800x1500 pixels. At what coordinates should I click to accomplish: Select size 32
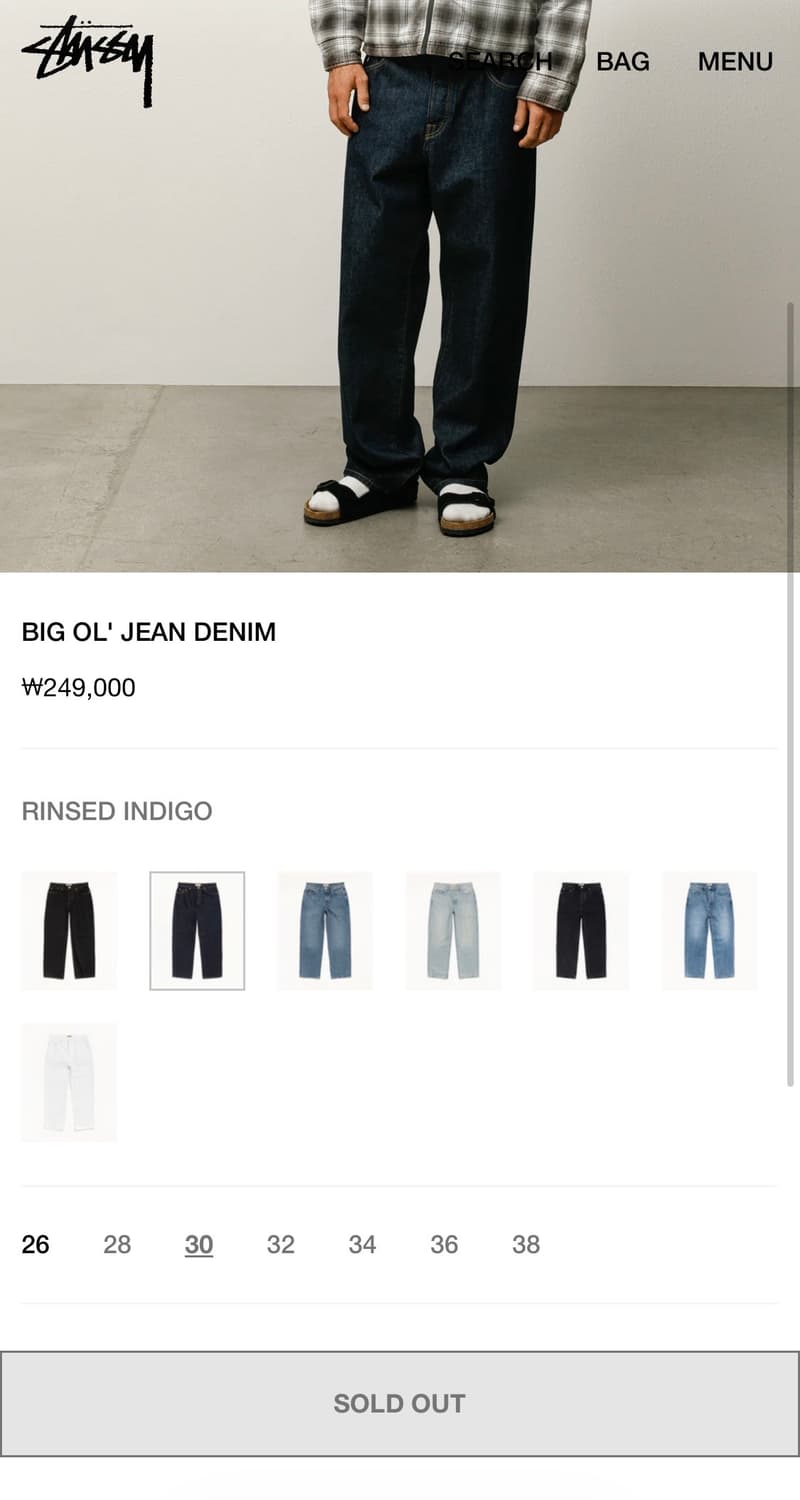281,1245
